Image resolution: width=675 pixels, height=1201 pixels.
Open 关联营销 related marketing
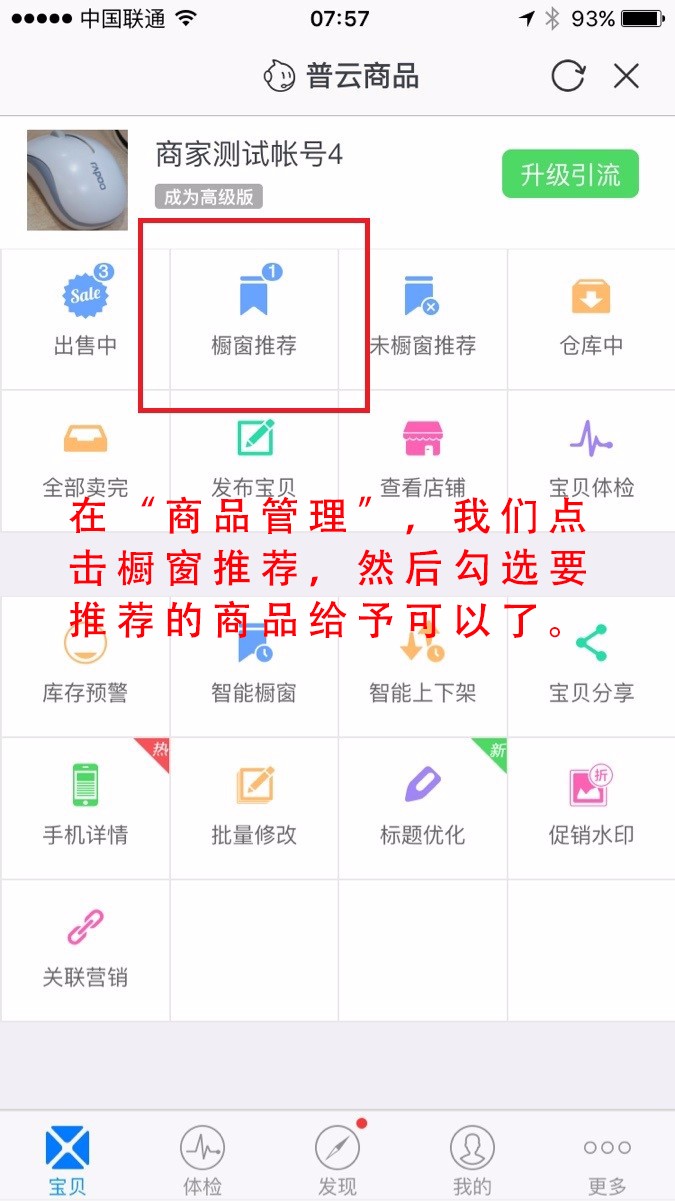click(x=85, y=947)
